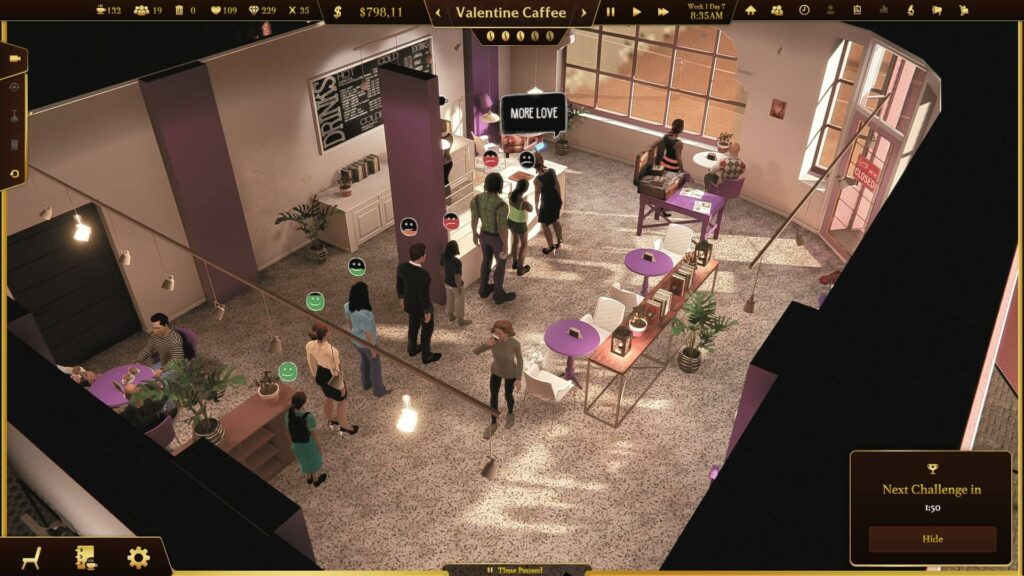The width and height of the screenshot is (1024, 576).
Task: Open the schedule clock icon
Action: 804,10
